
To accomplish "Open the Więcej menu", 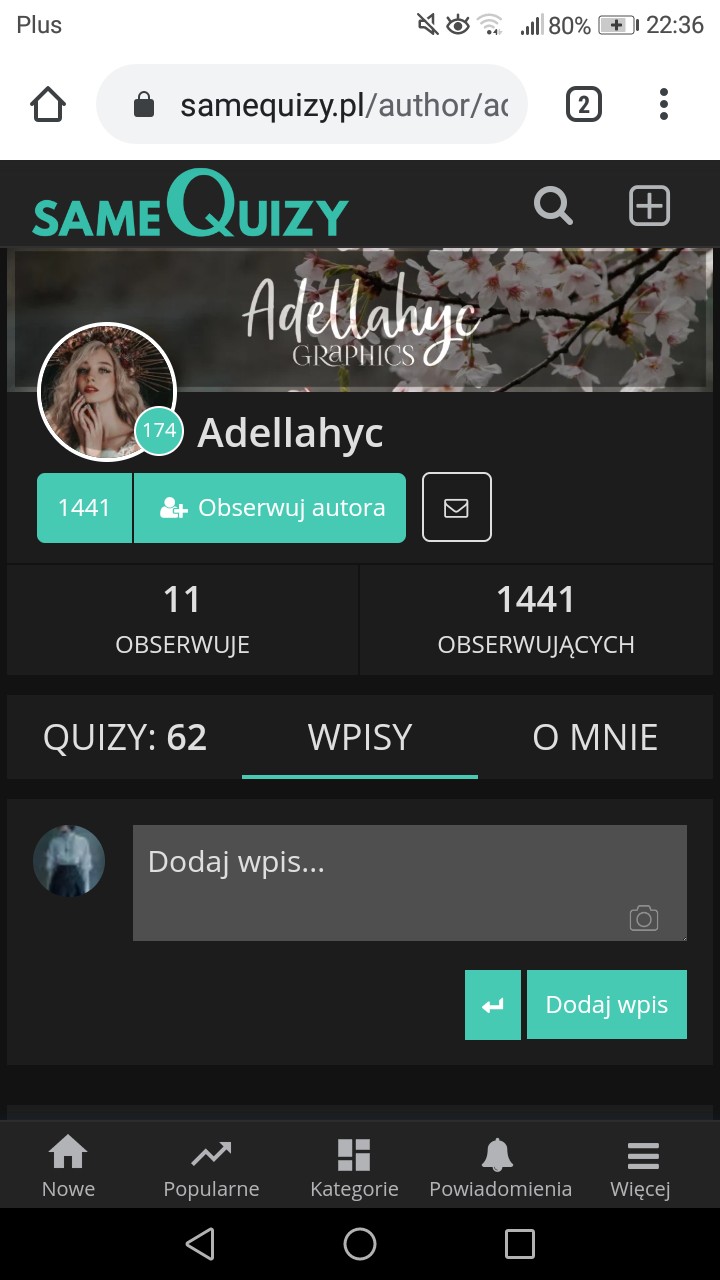I will [641, 1167].
